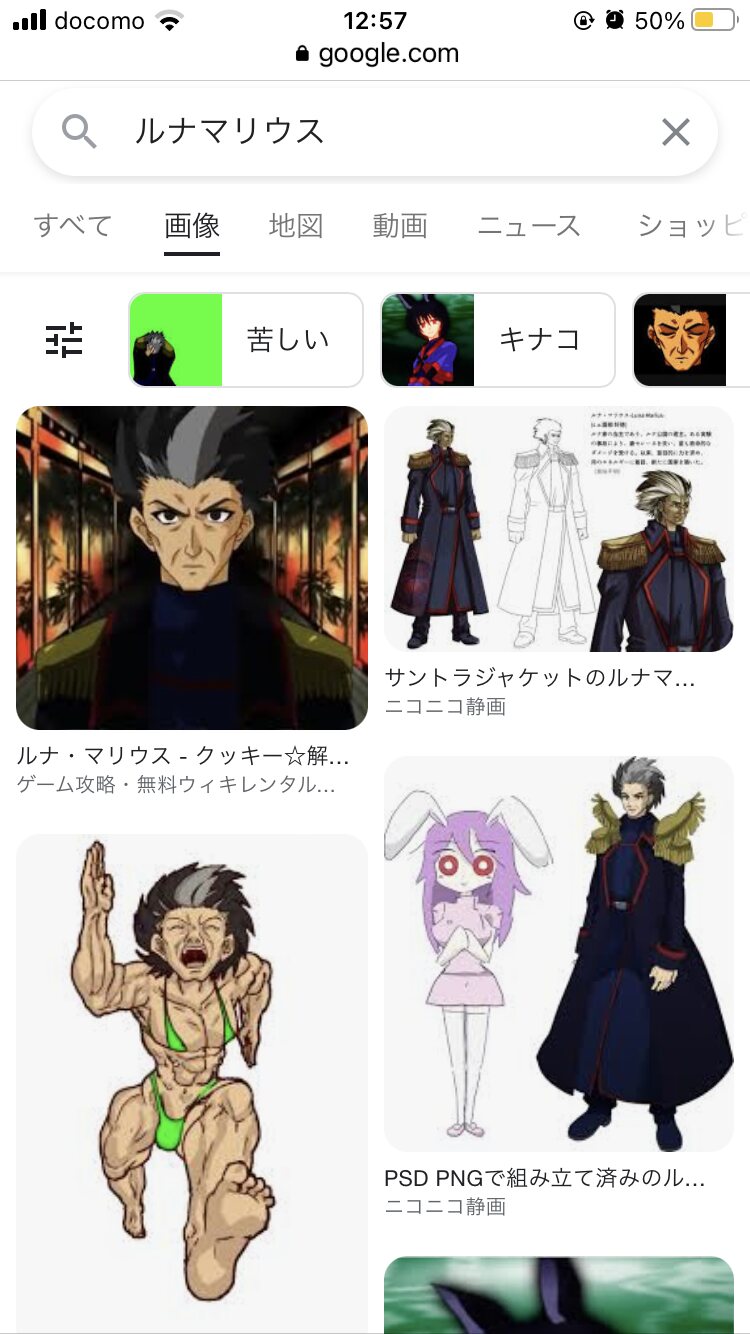750x1334 pixels.
Task: Tap the magnifier search icon
Action: [79, 131]
